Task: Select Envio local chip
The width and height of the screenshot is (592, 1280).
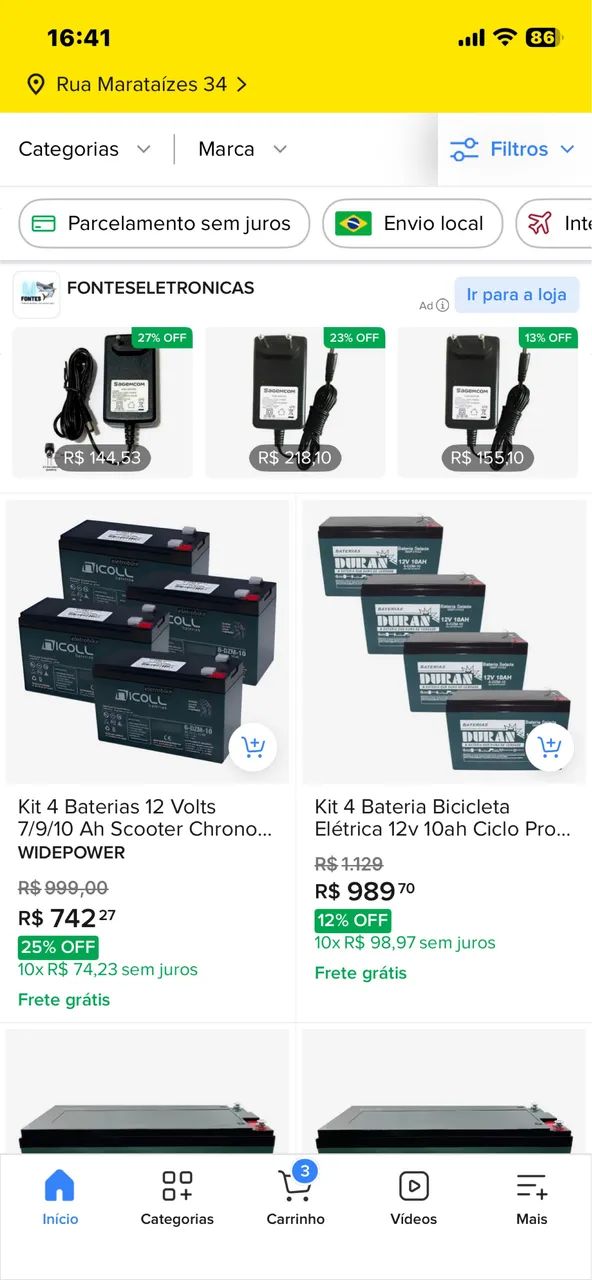Action: tap(412, 223)
